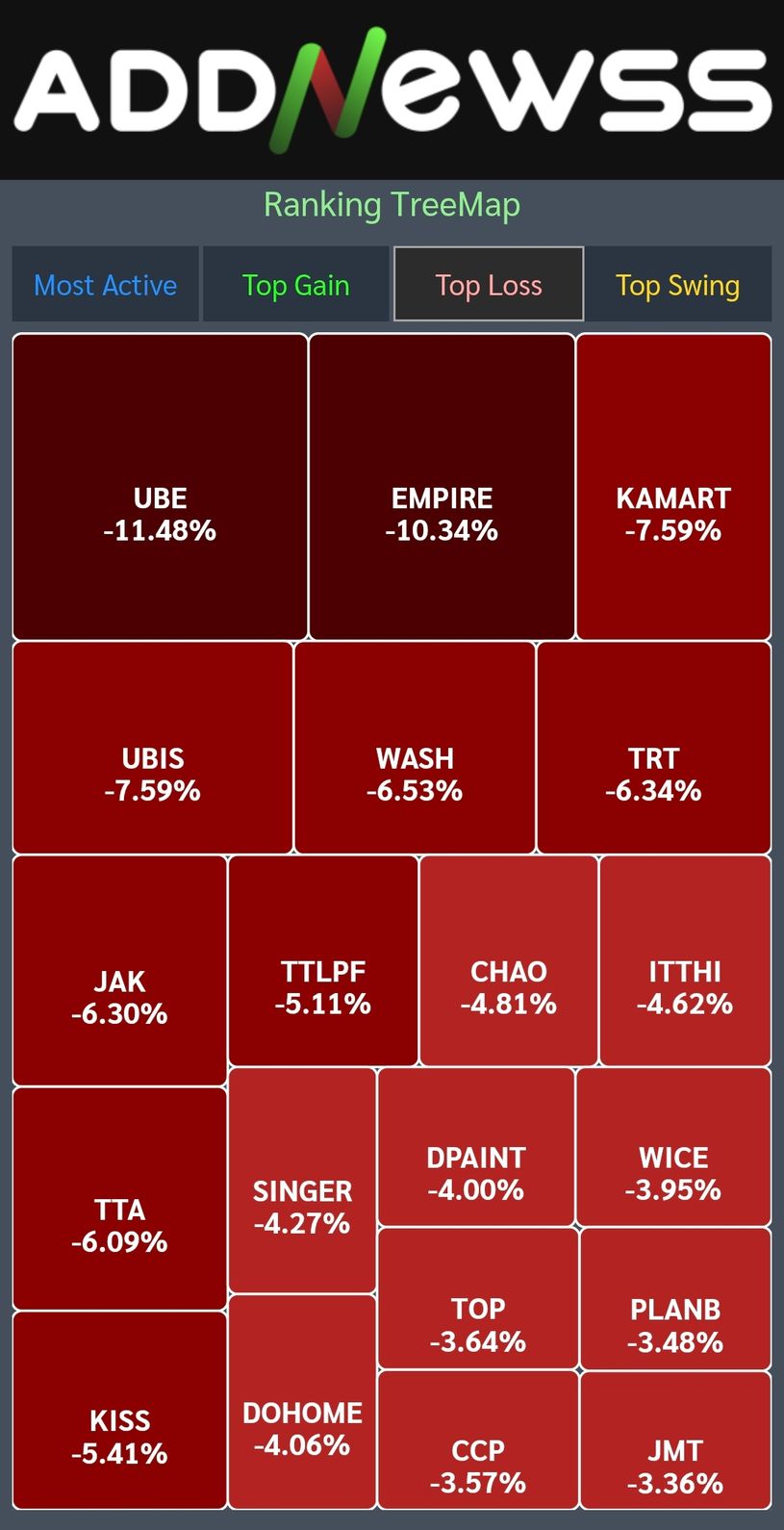Tap the WICE stock tile
784x1530 pixels.
673,1147
